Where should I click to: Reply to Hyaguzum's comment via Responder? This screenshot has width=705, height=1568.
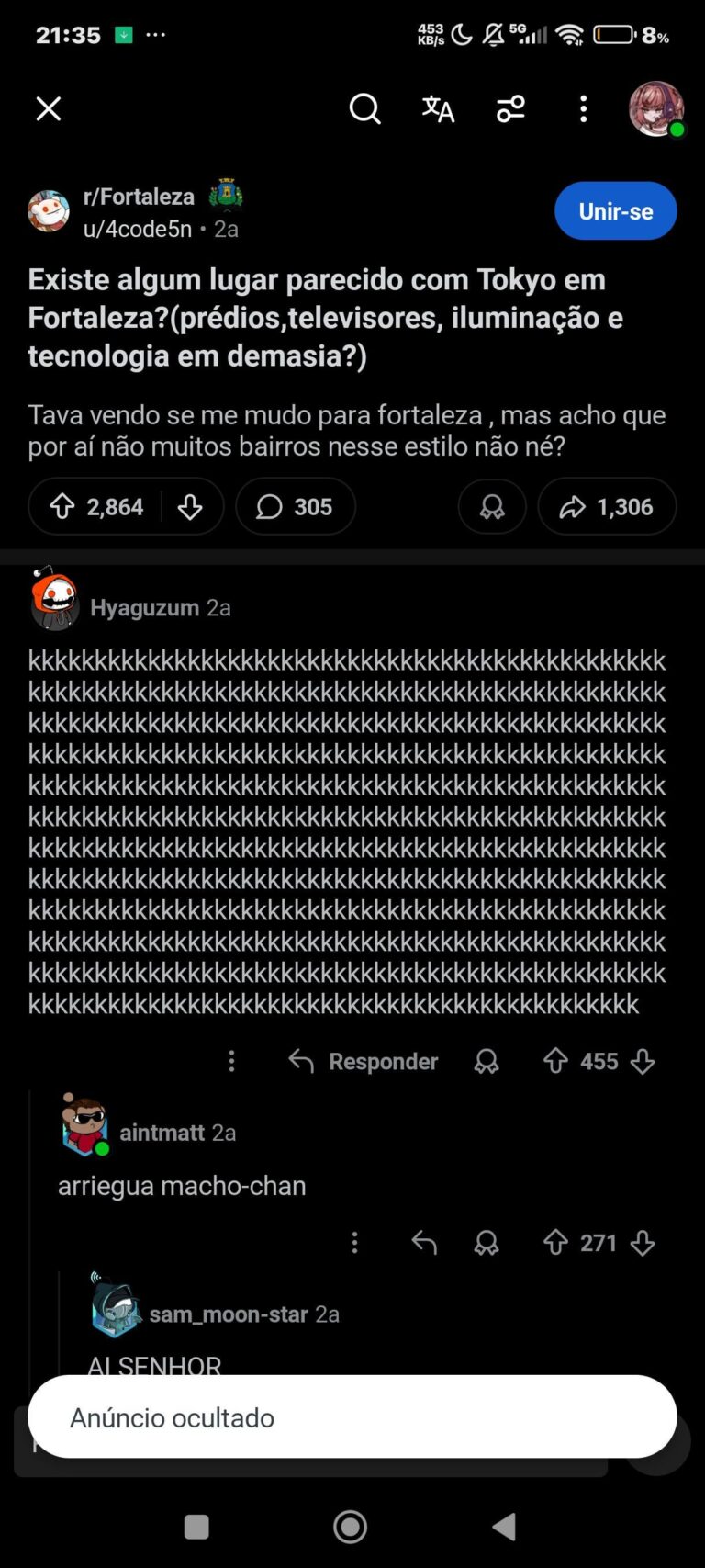(364, 1062)
